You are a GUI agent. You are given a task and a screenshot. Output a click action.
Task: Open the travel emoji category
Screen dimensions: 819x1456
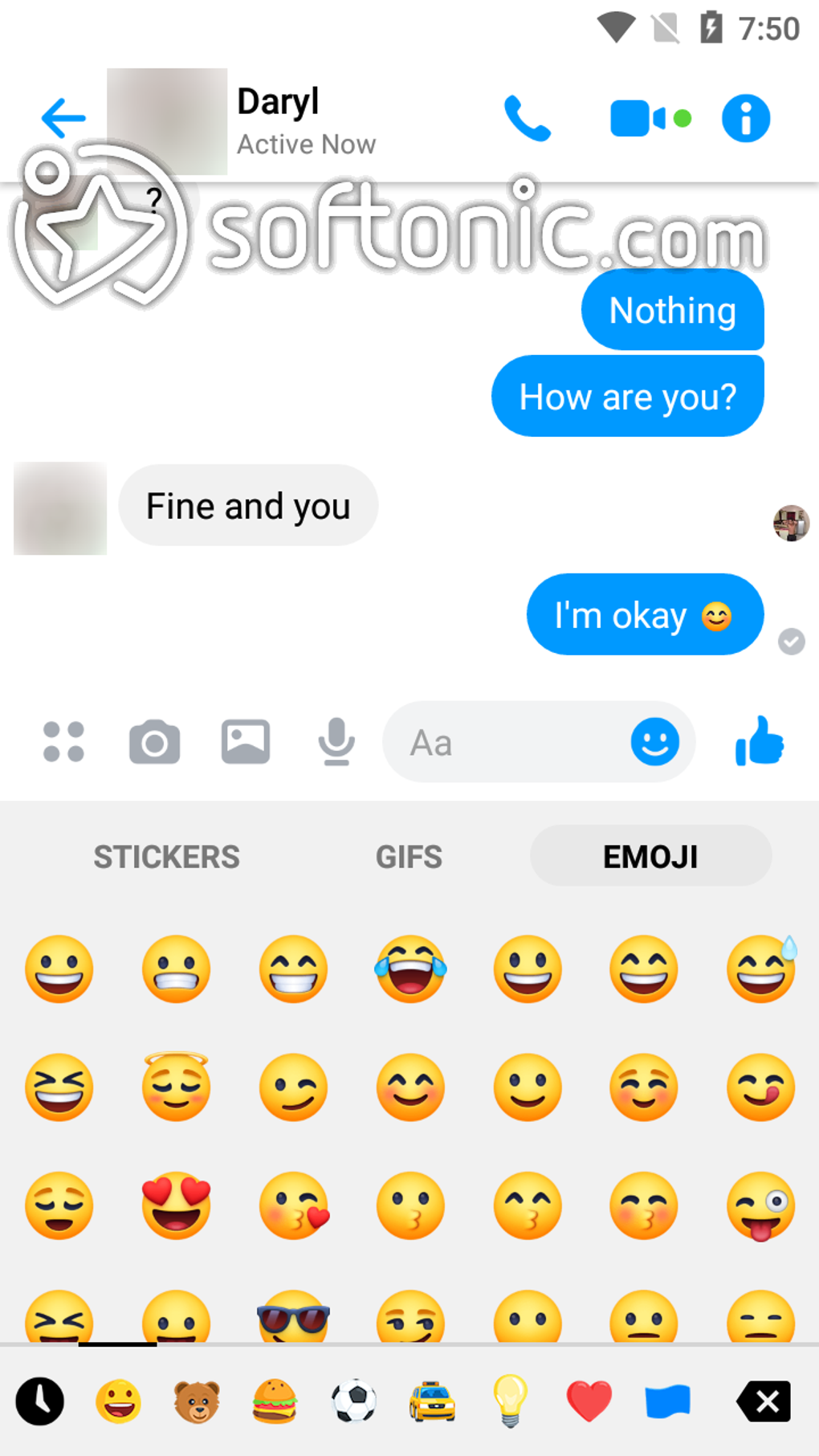[x=432, y=1401]
